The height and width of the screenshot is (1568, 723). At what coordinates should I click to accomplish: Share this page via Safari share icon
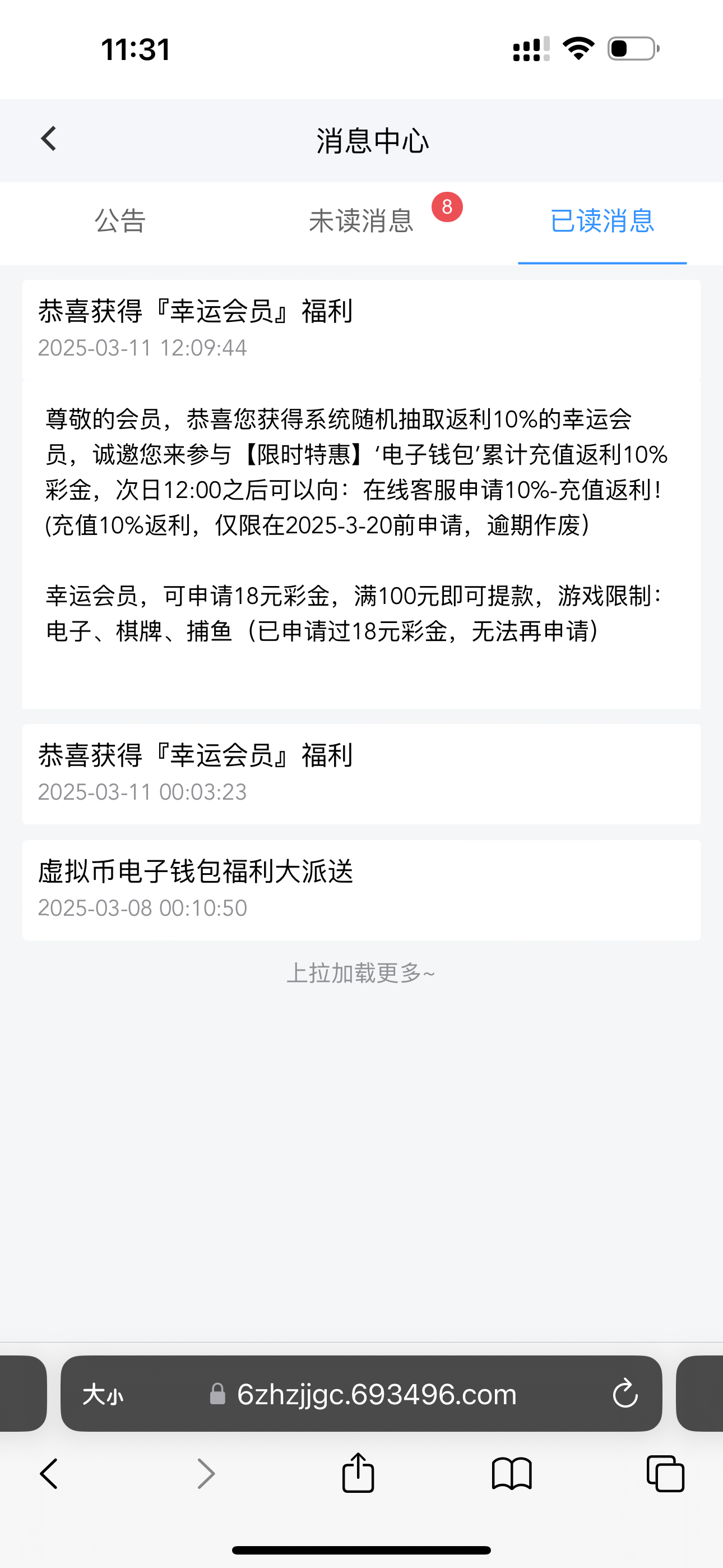click(x=358, y=1473)
